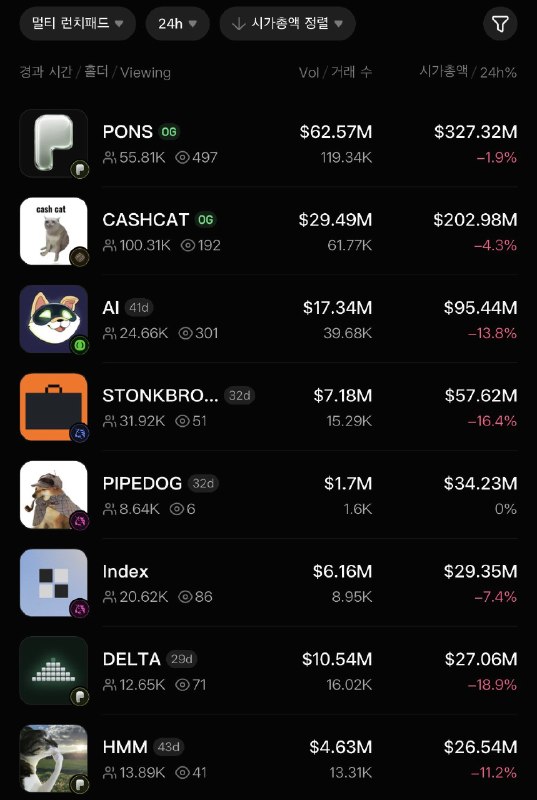View the Index token details
The width and height of the screenshot is (537, 800).
click(x=268, y=582)
